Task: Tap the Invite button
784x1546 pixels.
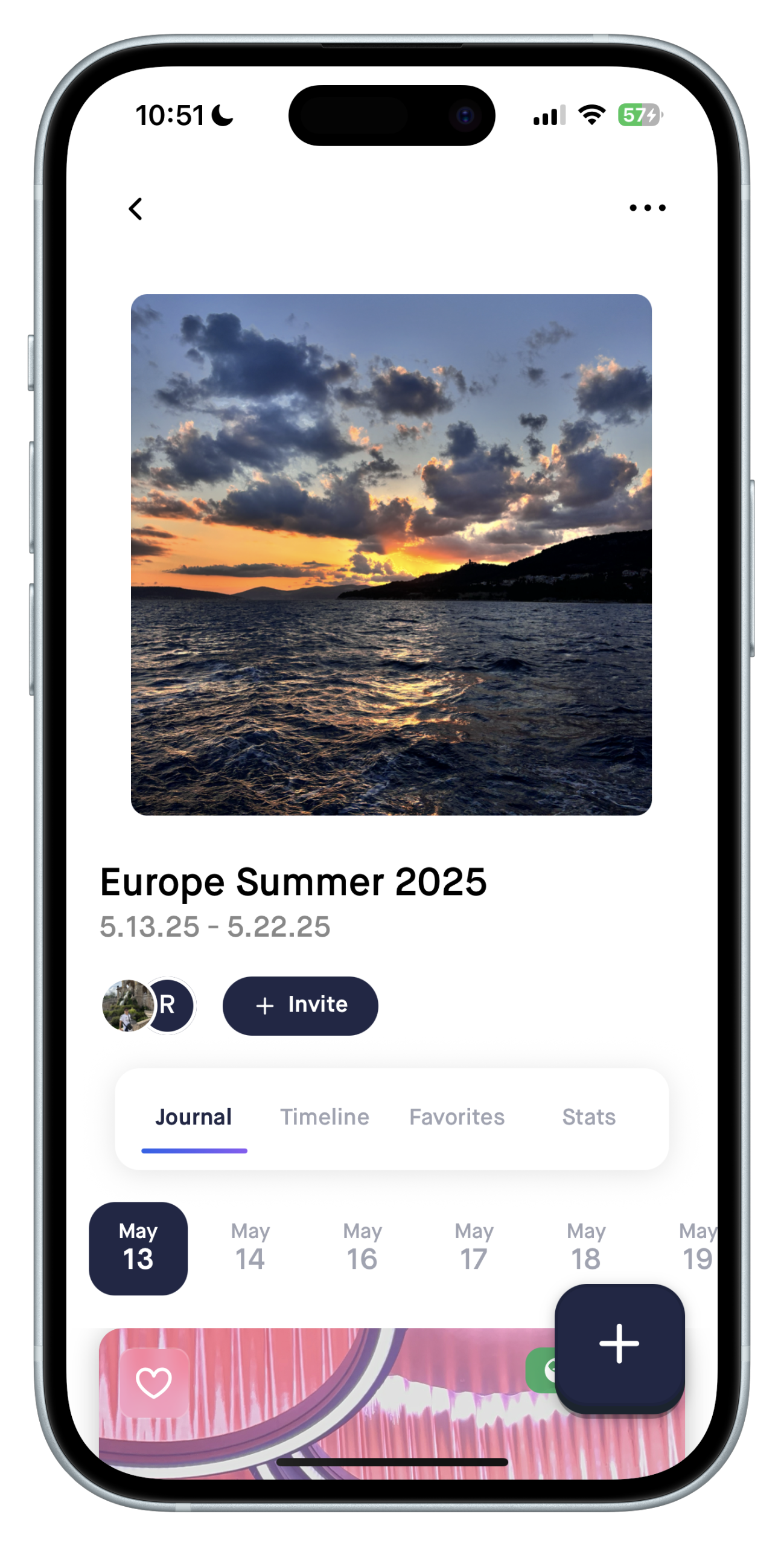Action: click(x=300, y=1006)
